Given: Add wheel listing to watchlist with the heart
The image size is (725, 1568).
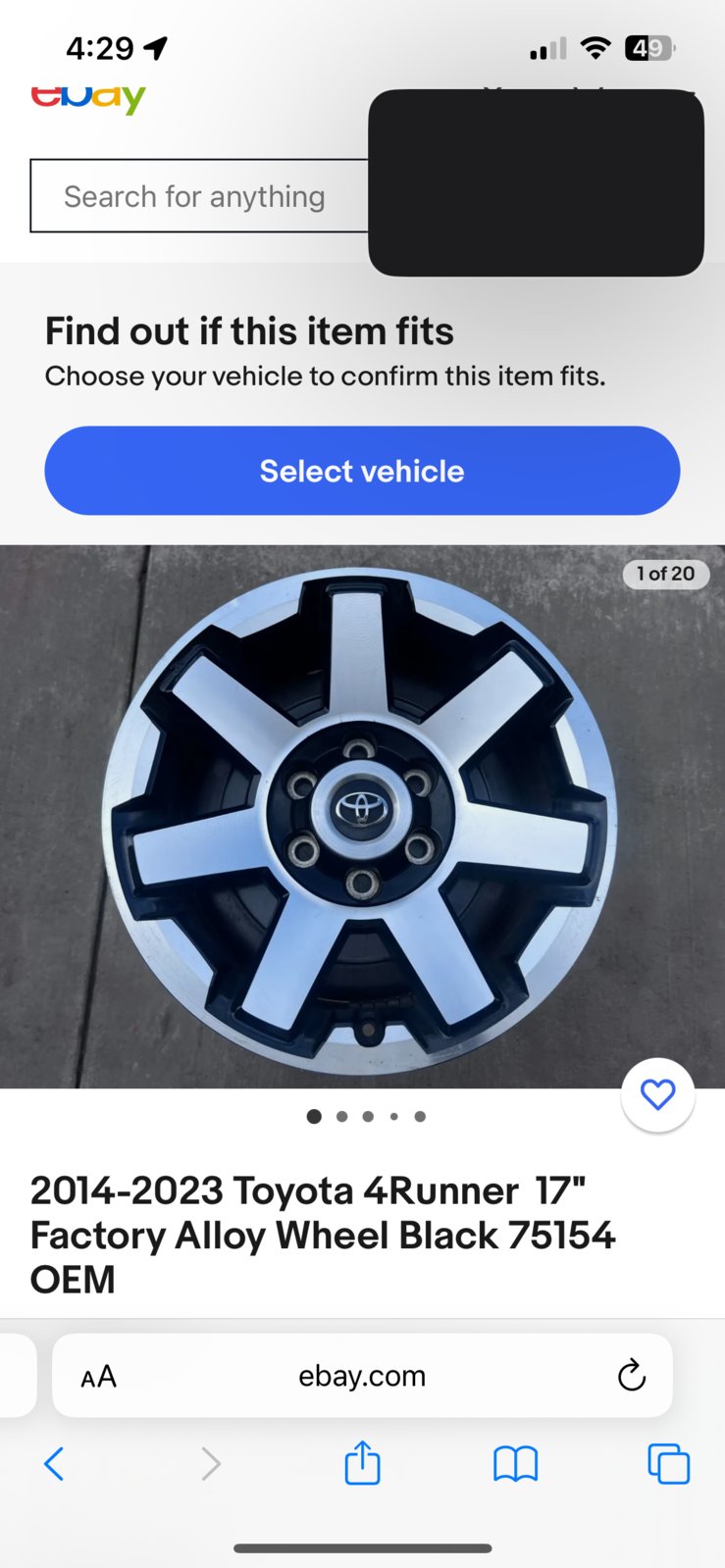Looking at the screenshot, I should coord(657,1094).
